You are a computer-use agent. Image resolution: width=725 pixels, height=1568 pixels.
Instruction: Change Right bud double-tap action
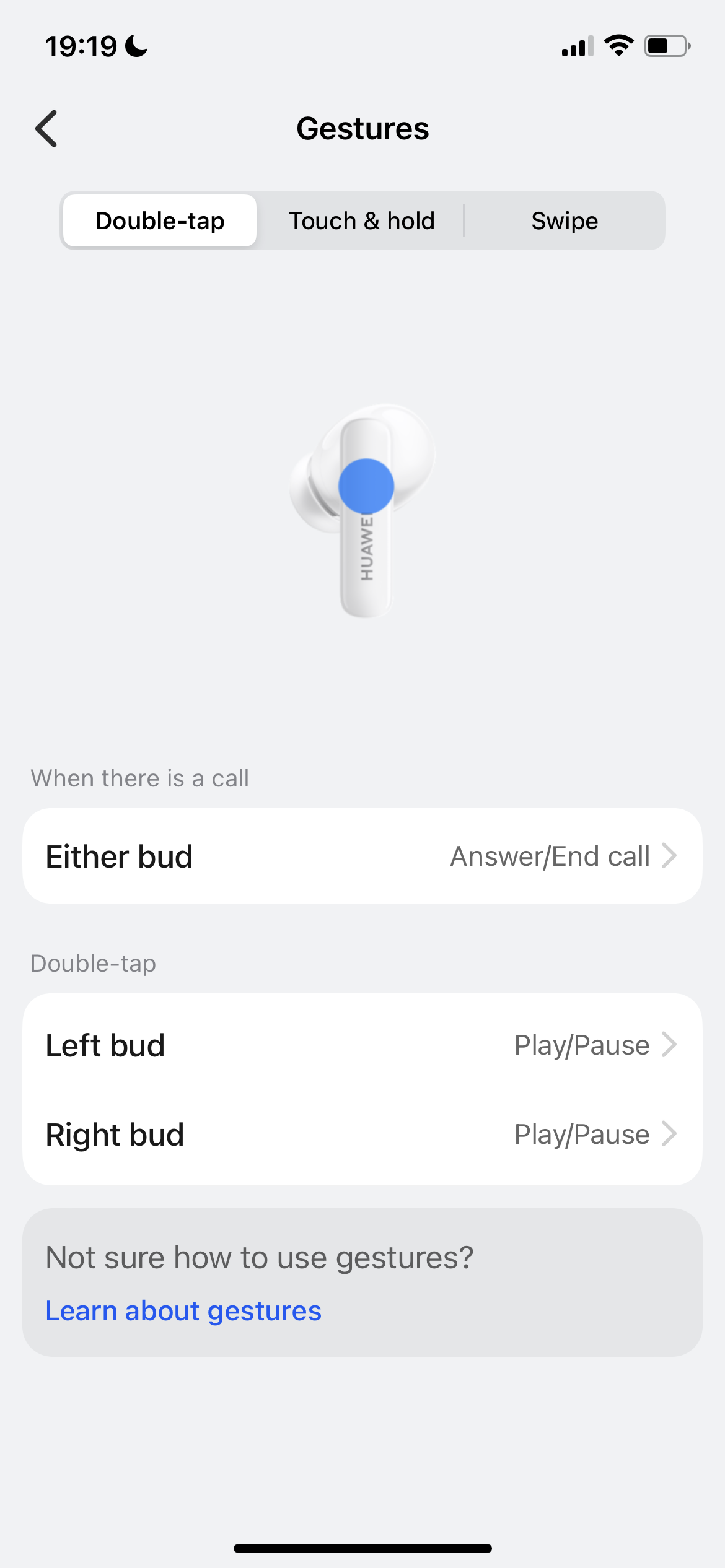[x=362, y=1135]
